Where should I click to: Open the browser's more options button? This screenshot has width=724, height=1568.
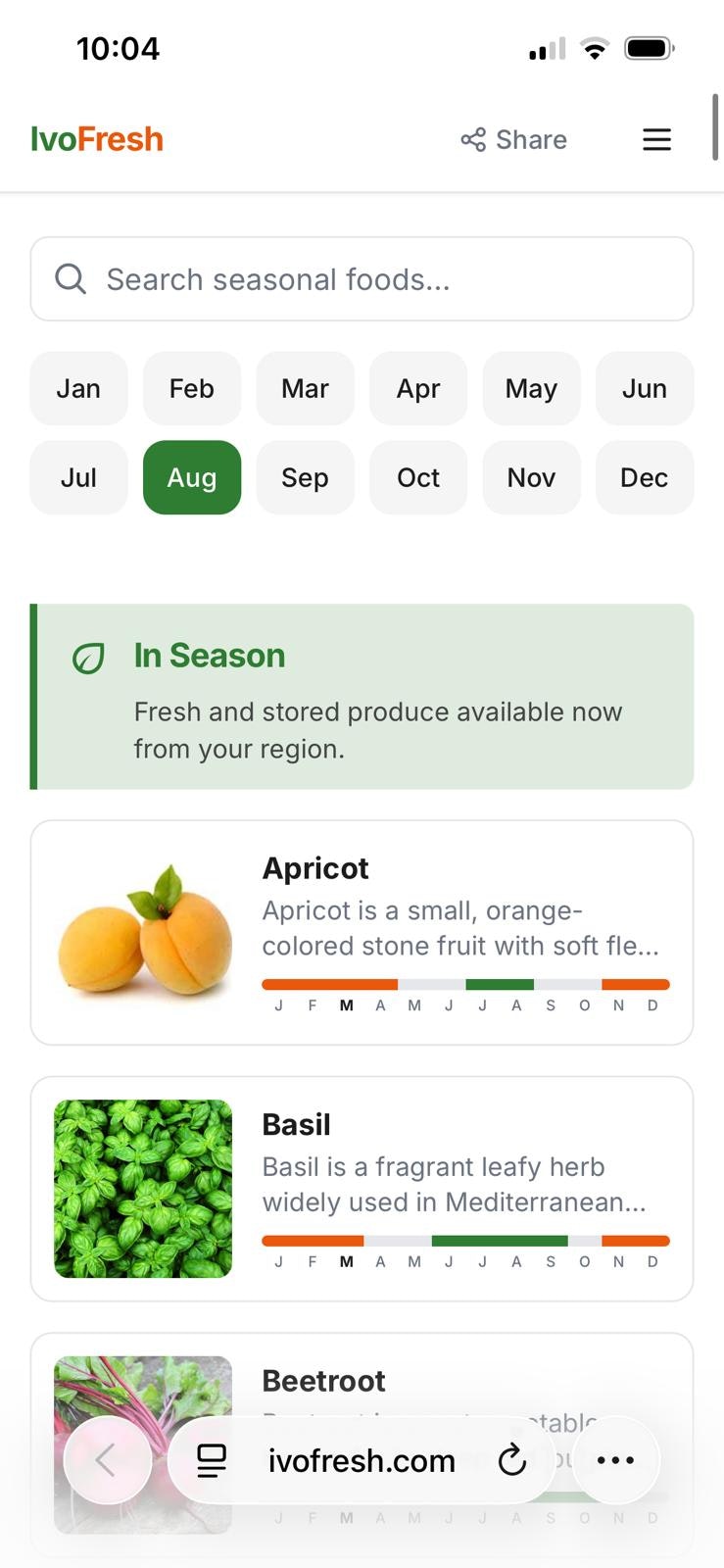pos(615,1460)
